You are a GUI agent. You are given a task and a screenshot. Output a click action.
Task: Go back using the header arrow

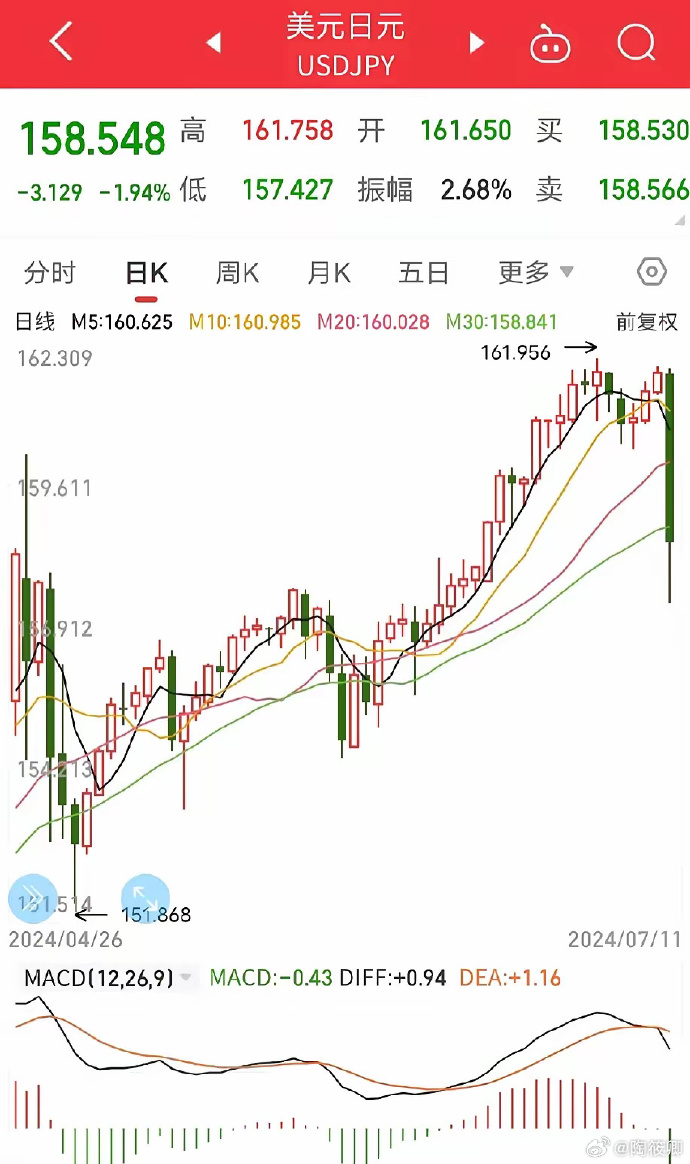tap(62, 41)
